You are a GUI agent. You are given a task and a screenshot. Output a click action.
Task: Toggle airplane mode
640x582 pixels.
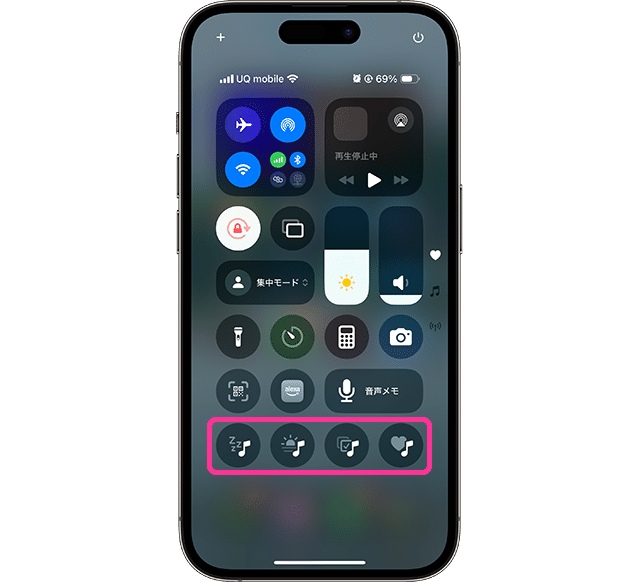(241, 125)
